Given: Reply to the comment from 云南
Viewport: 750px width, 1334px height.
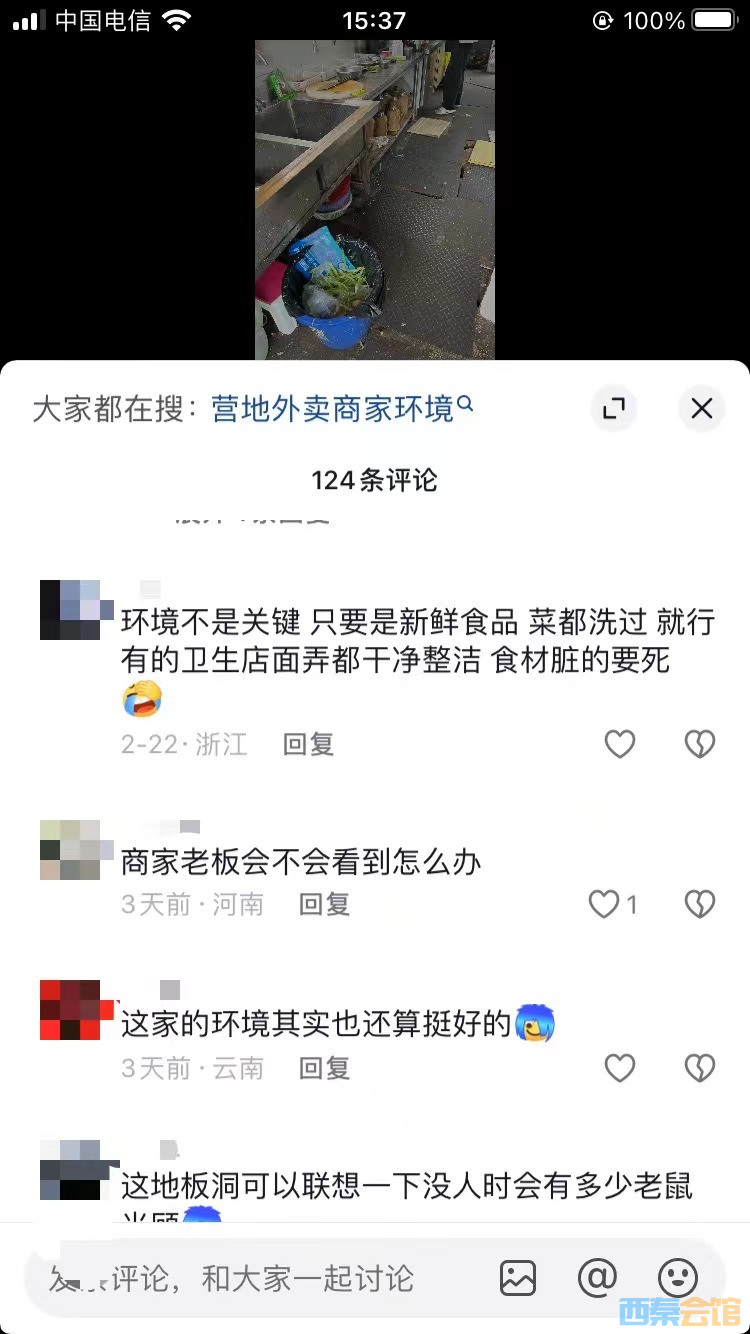Looking at the screenshot, I should (324, 1068).
